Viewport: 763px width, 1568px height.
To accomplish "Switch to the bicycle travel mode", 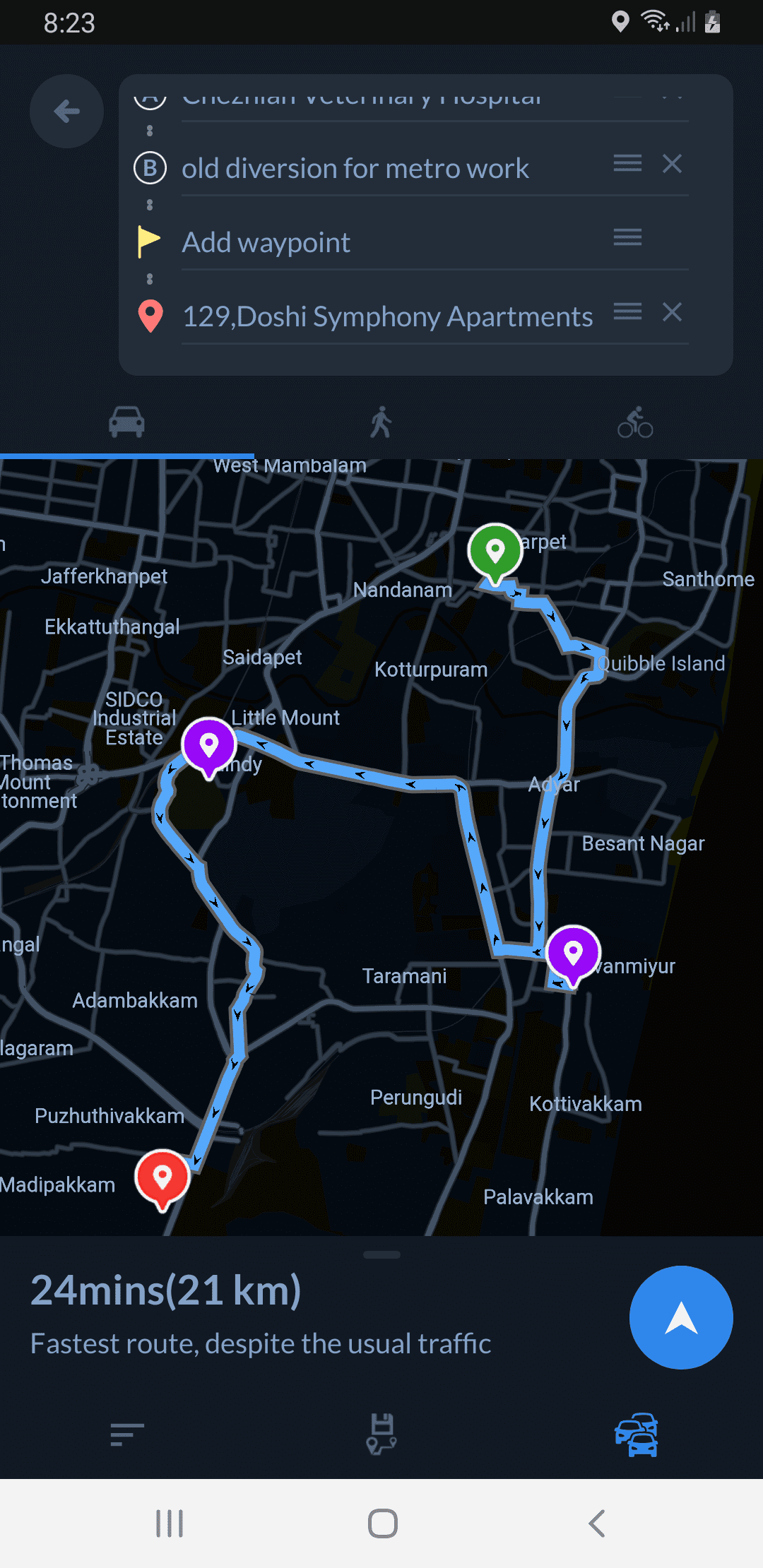I will coord(635,422).
